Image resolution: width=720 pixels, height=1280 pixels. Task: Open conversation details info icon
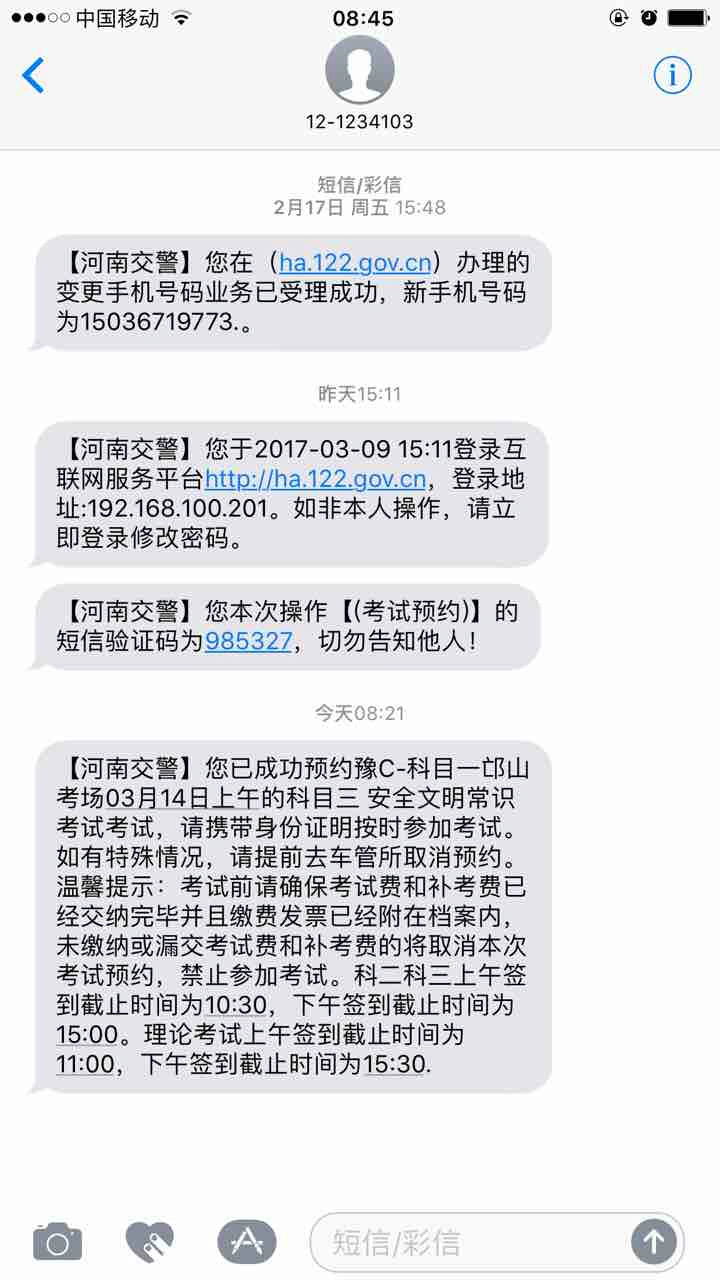click(x=672, y=75)
